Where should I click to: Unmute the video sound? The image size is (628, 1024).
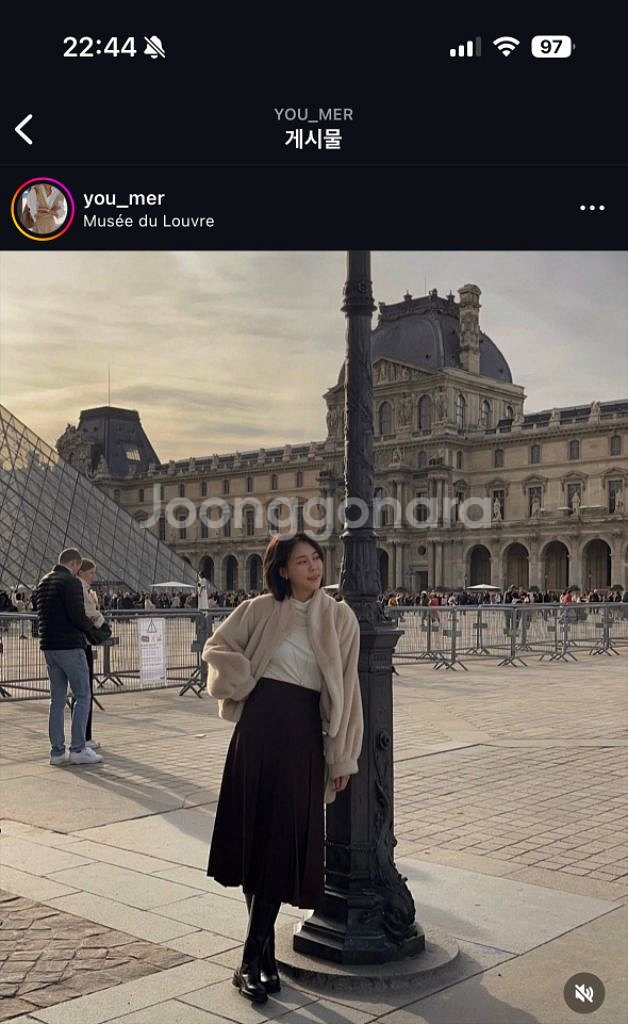pos(584,993)
